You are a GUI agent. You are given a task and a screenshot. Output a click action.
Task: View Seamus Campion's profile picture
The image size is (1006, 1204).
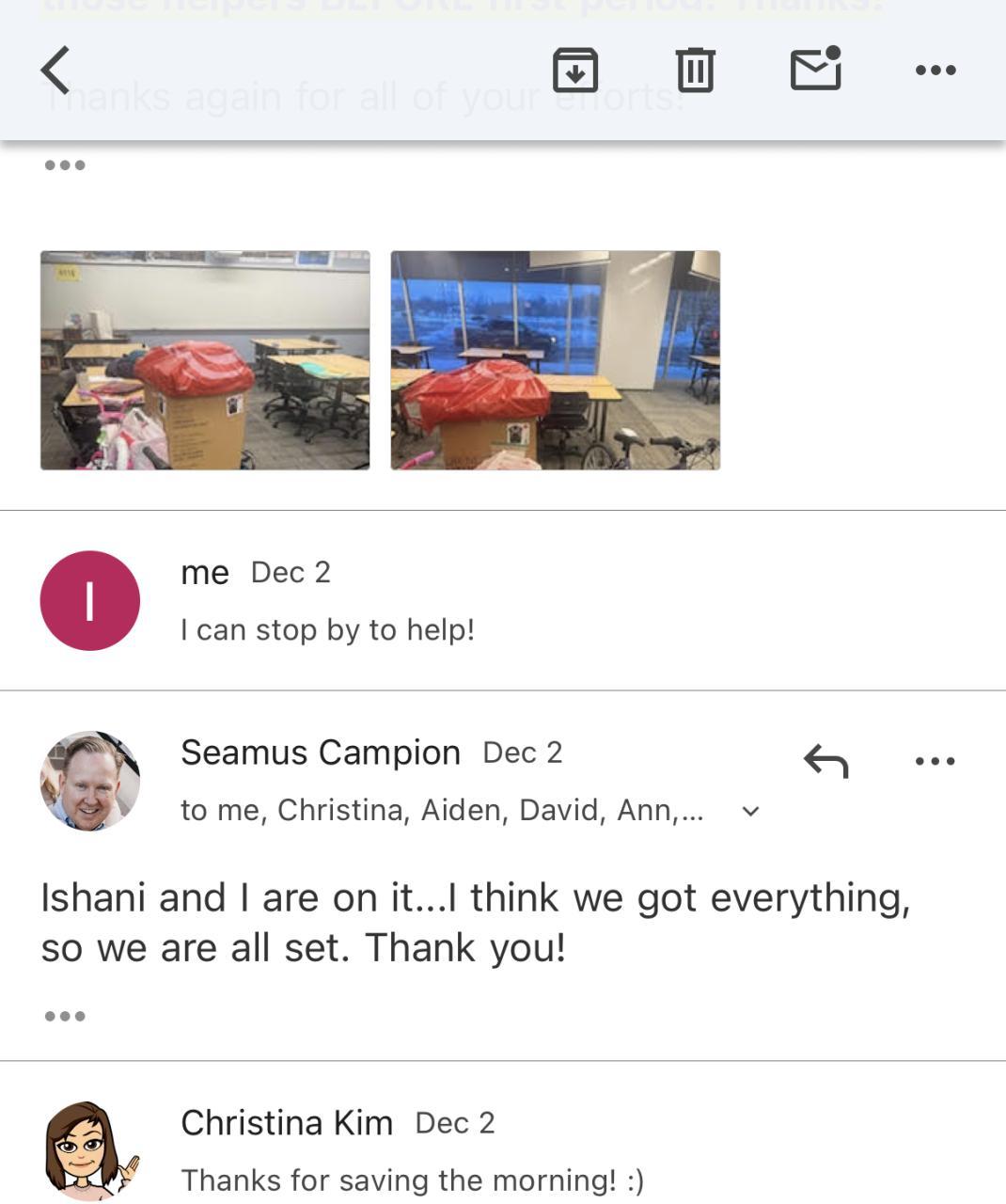(90, 781)
